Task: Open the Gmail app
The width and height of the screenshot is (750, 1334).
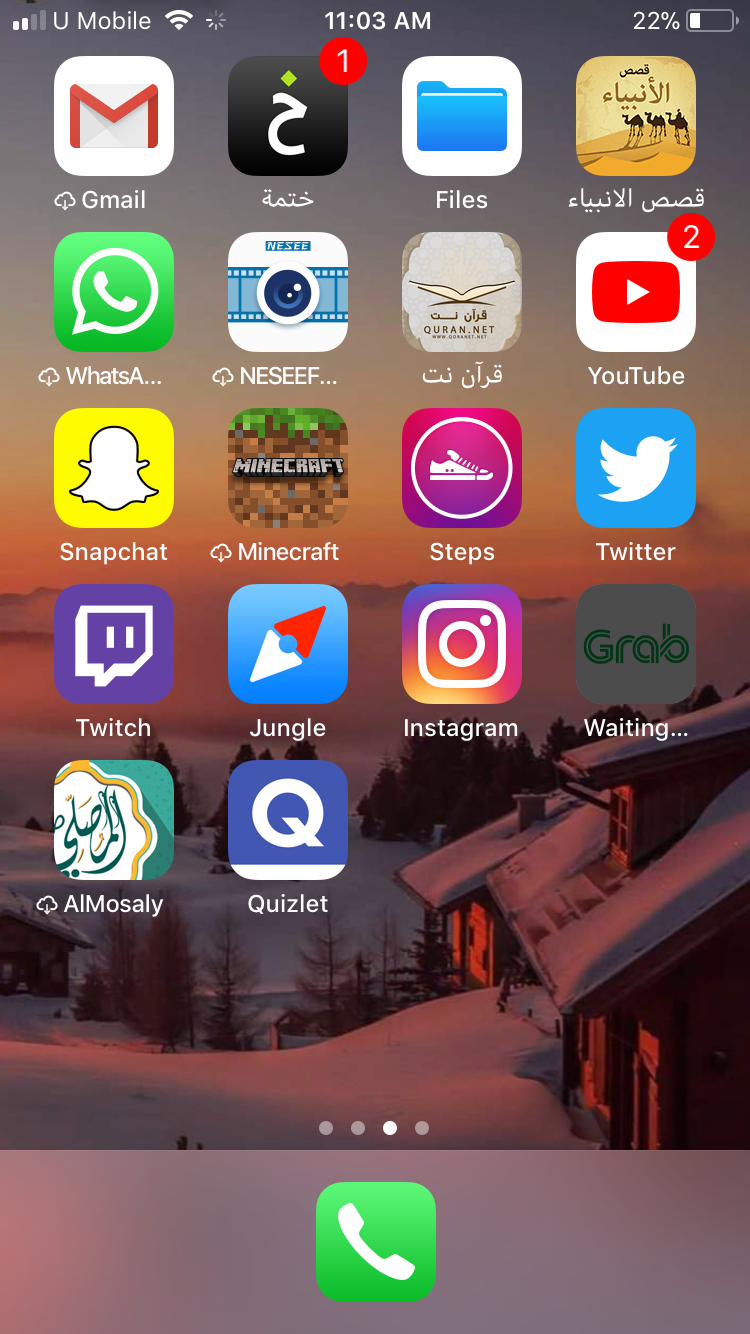Action: (x=114, y=116)
